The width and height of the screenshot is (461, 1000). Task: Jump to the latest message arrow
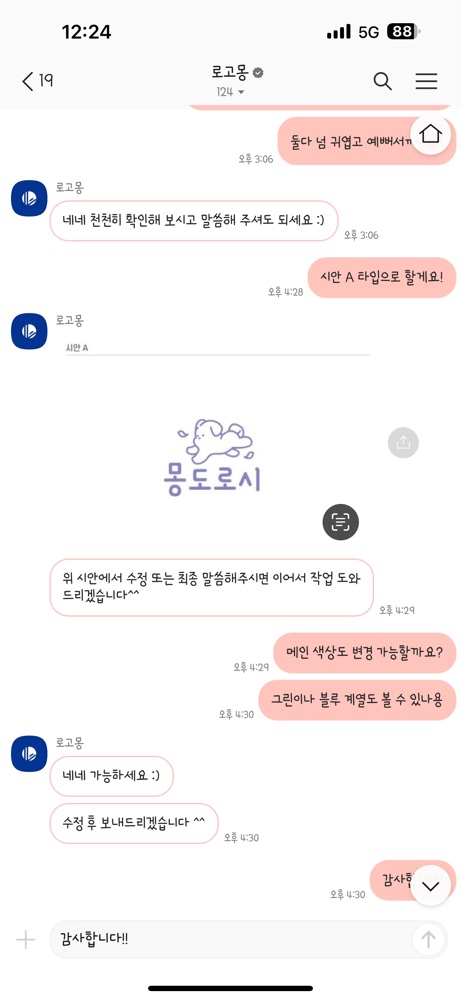point(431,885)
